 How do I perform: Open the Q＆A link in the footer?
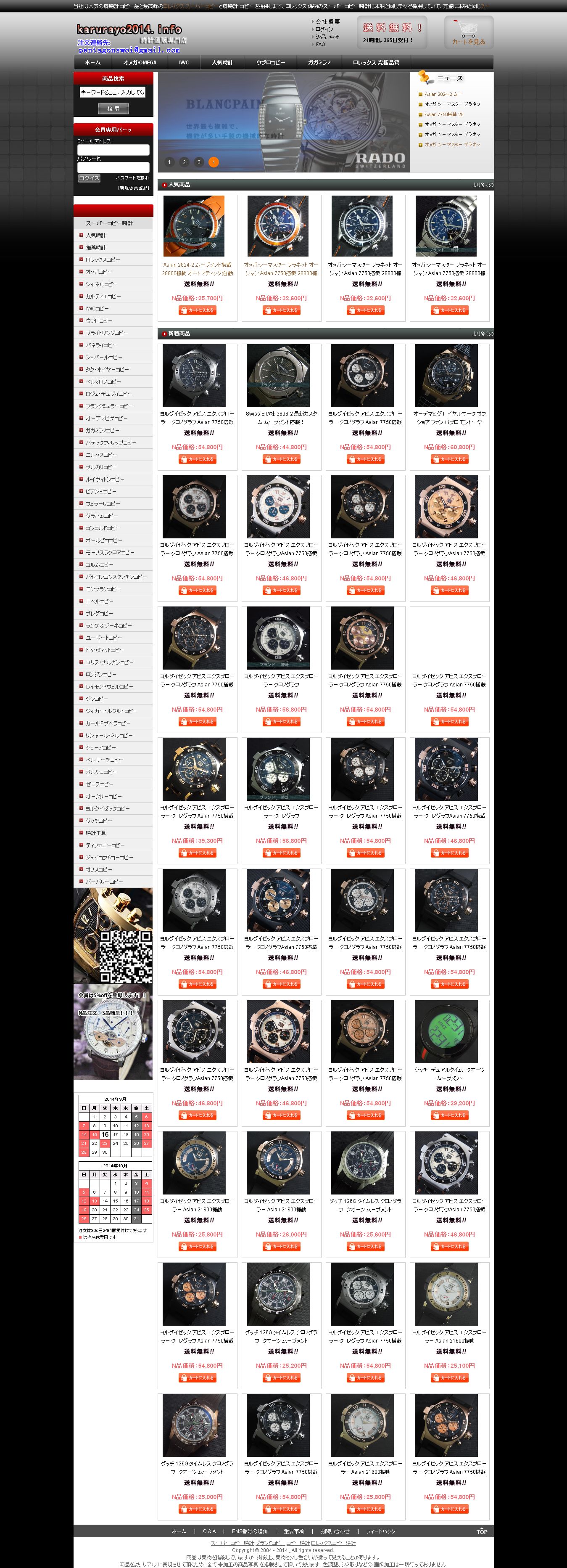click(209, 1531)
